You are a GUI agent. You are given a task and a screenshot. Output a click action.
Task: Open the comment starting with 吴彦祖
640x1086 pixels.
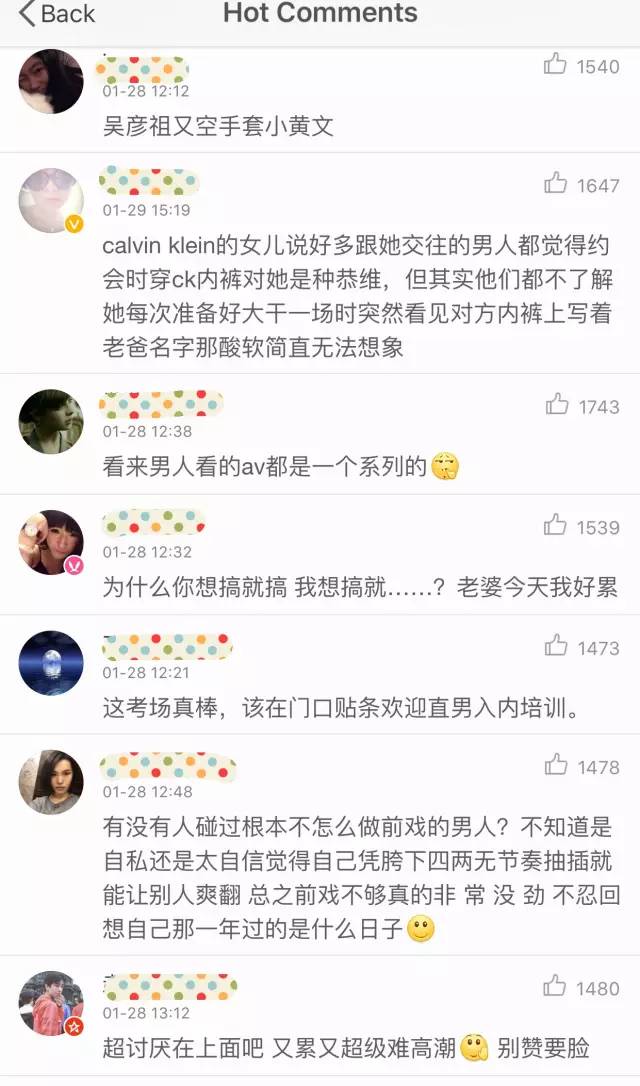(x=218, y=126)
